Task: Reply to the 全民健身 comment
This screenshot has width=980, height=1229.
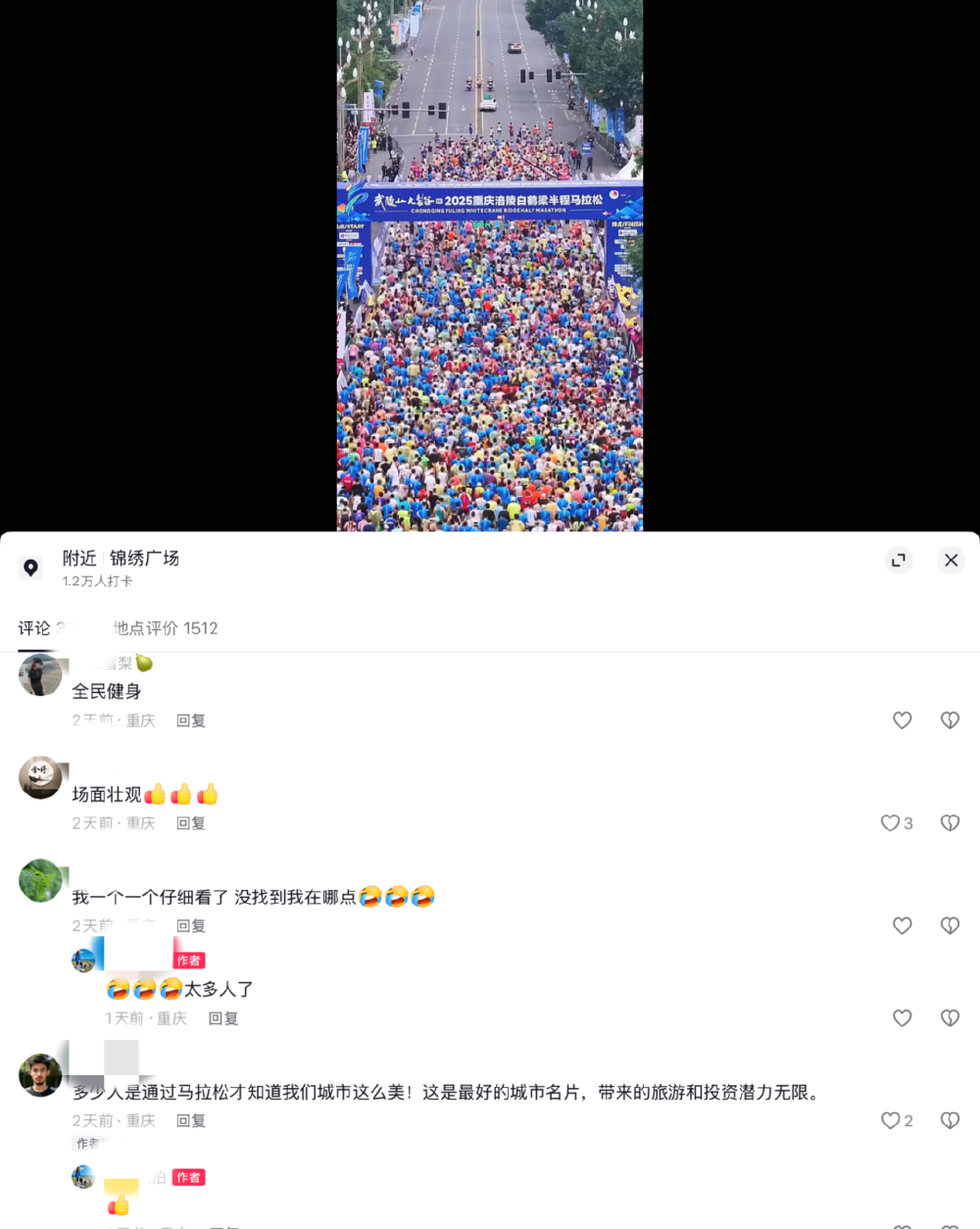Action: 190,720
